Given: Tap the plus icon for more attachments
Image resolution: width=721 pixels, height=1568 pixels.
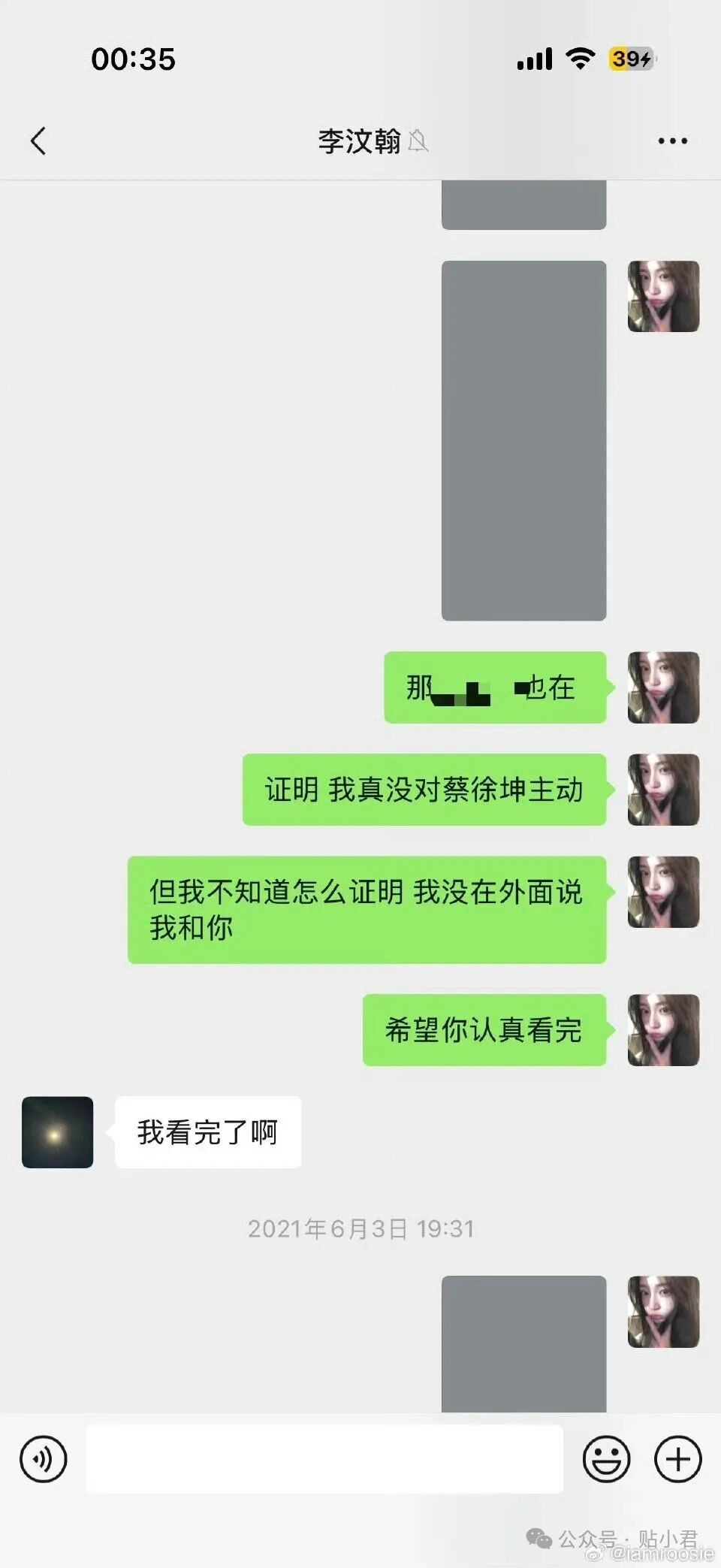Looking at the screenshot, I should click(x=677, y=1458).
